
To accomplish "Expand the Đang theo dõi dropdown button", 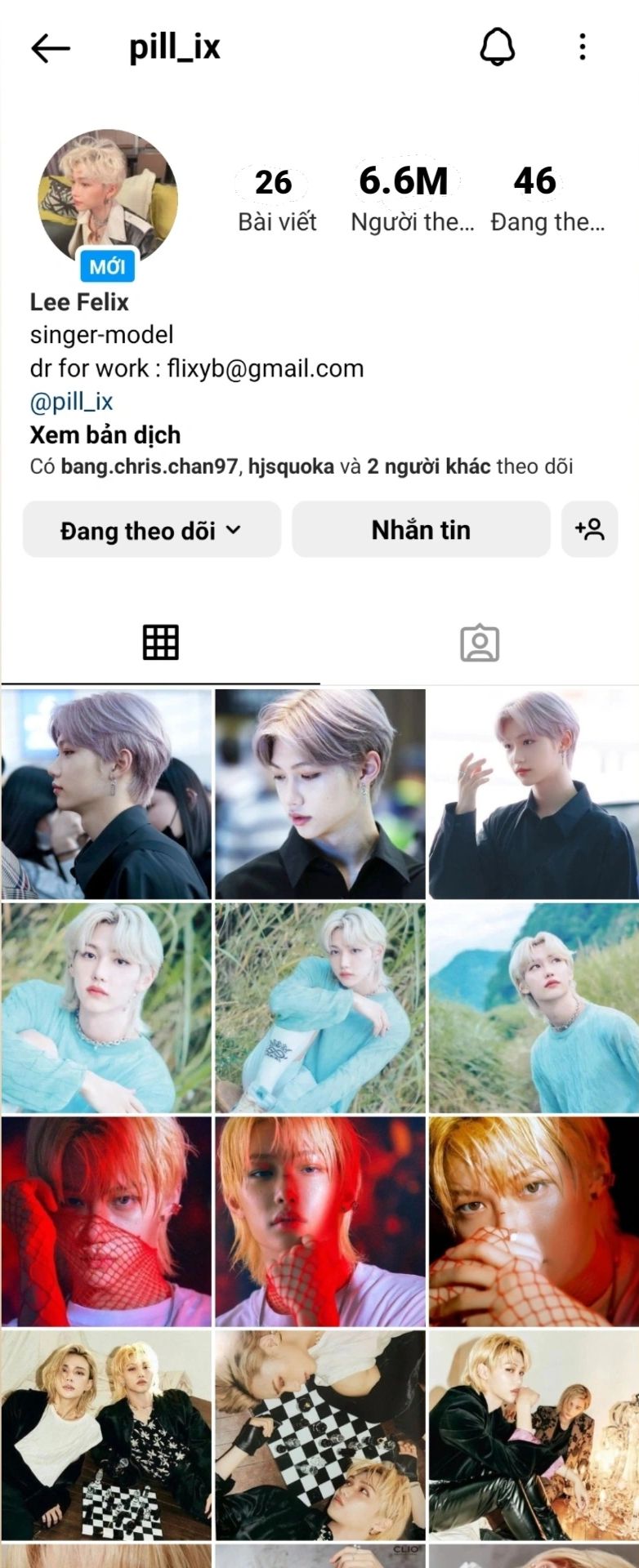I will click(x=151, y=529).
